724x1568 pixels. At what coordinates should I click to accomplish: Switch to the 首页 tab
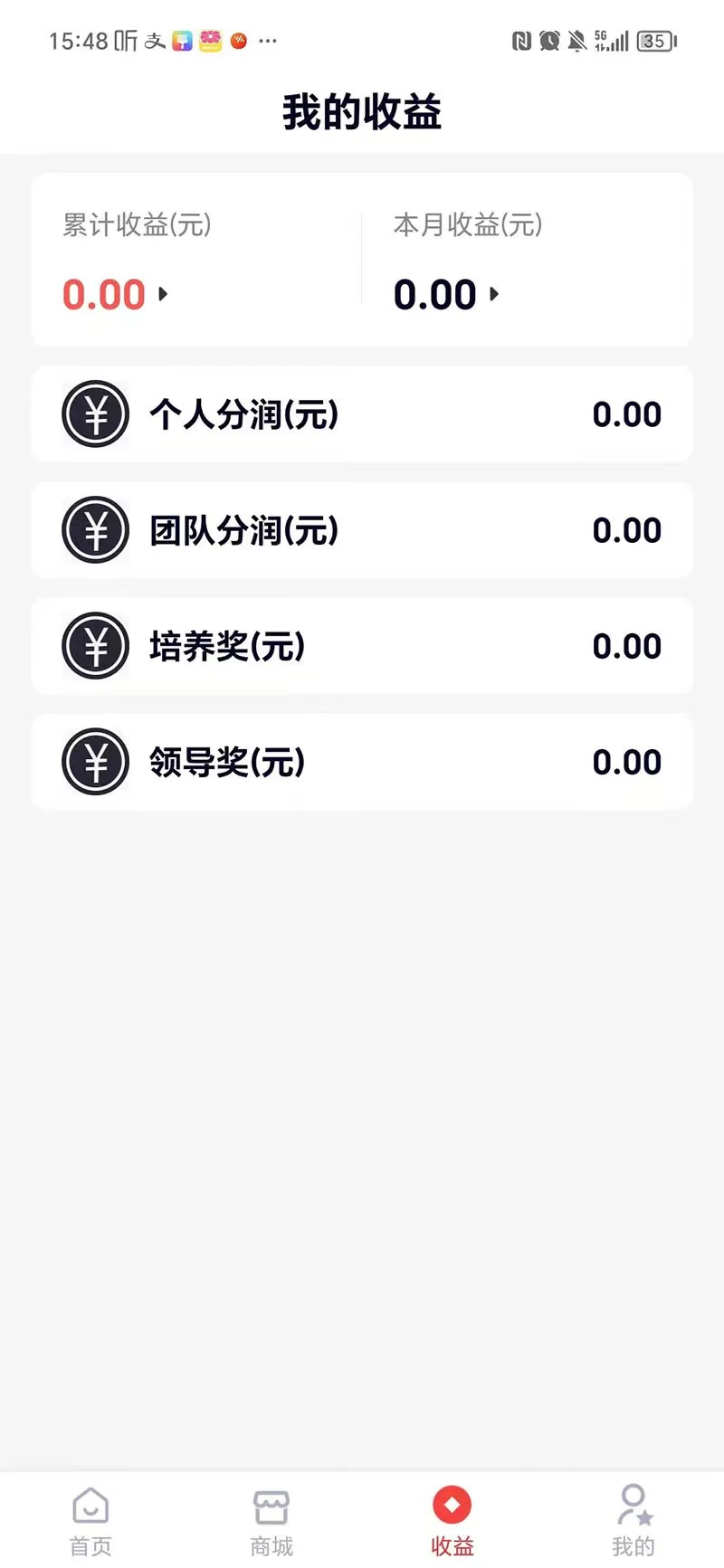coord(90,1518)
